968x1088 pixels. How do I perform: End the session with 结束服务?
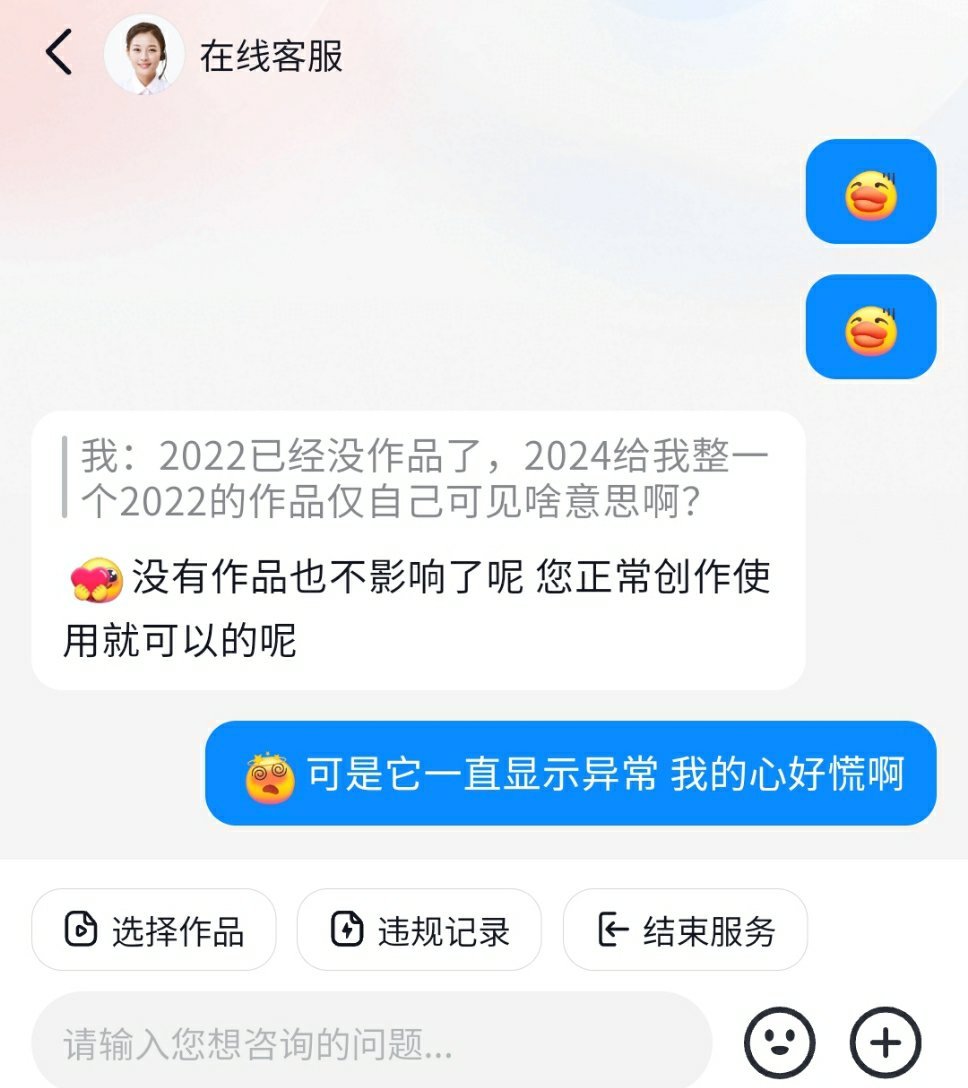pyautogui.click(x=685, y=930)
